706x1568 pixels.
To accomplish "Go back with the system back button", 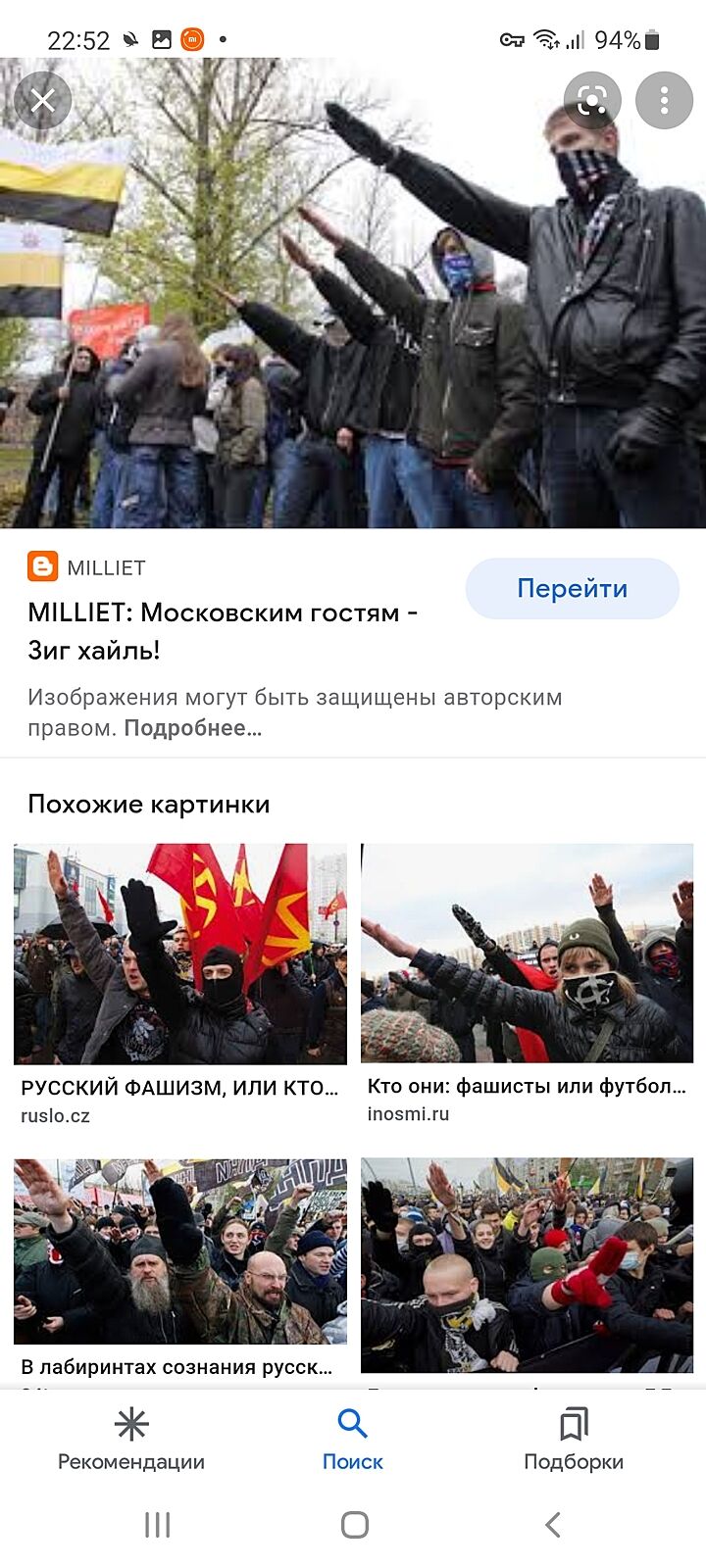I will pos(552,1525).
